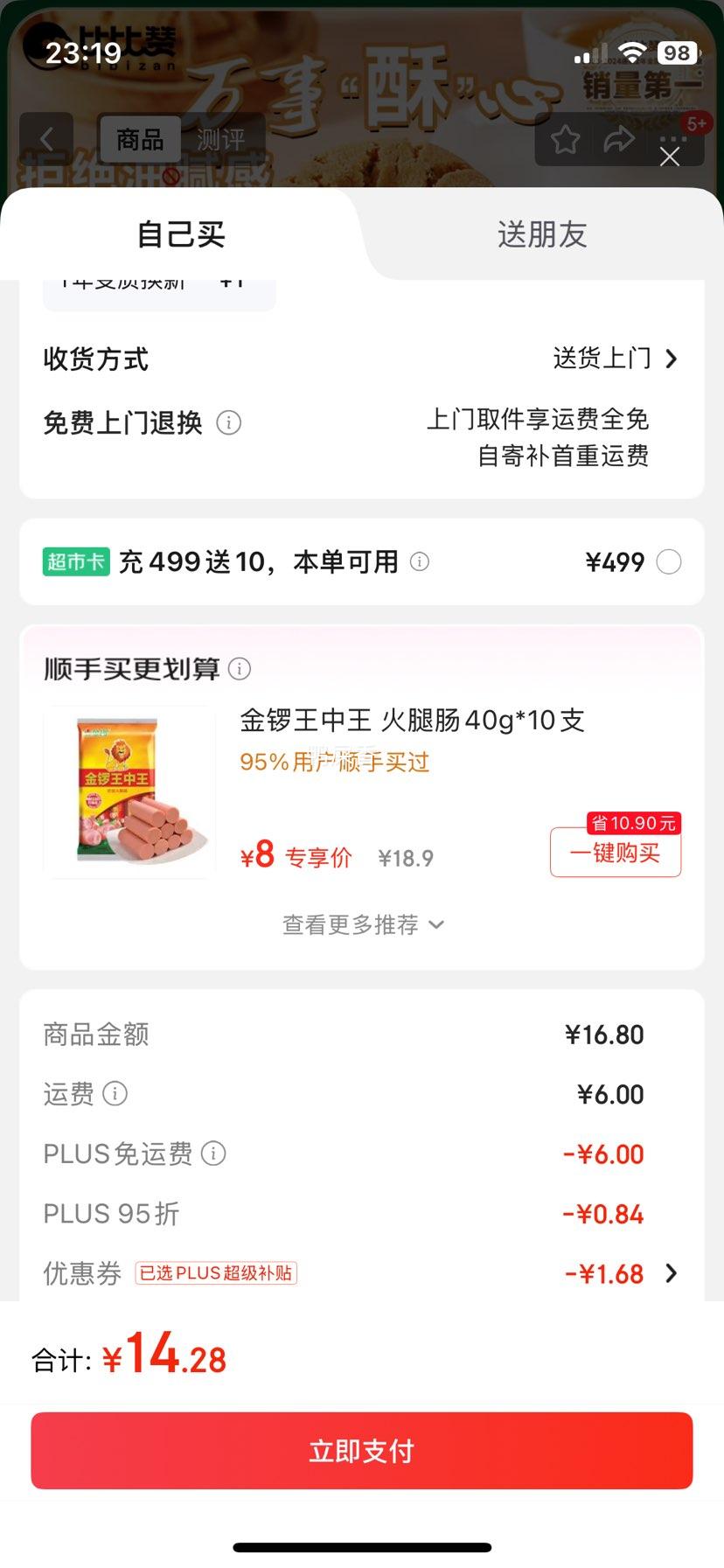This screenshot has width=724, height=1568.
Task: Expand 查看更多推荐
Action: tap(362, 924)
